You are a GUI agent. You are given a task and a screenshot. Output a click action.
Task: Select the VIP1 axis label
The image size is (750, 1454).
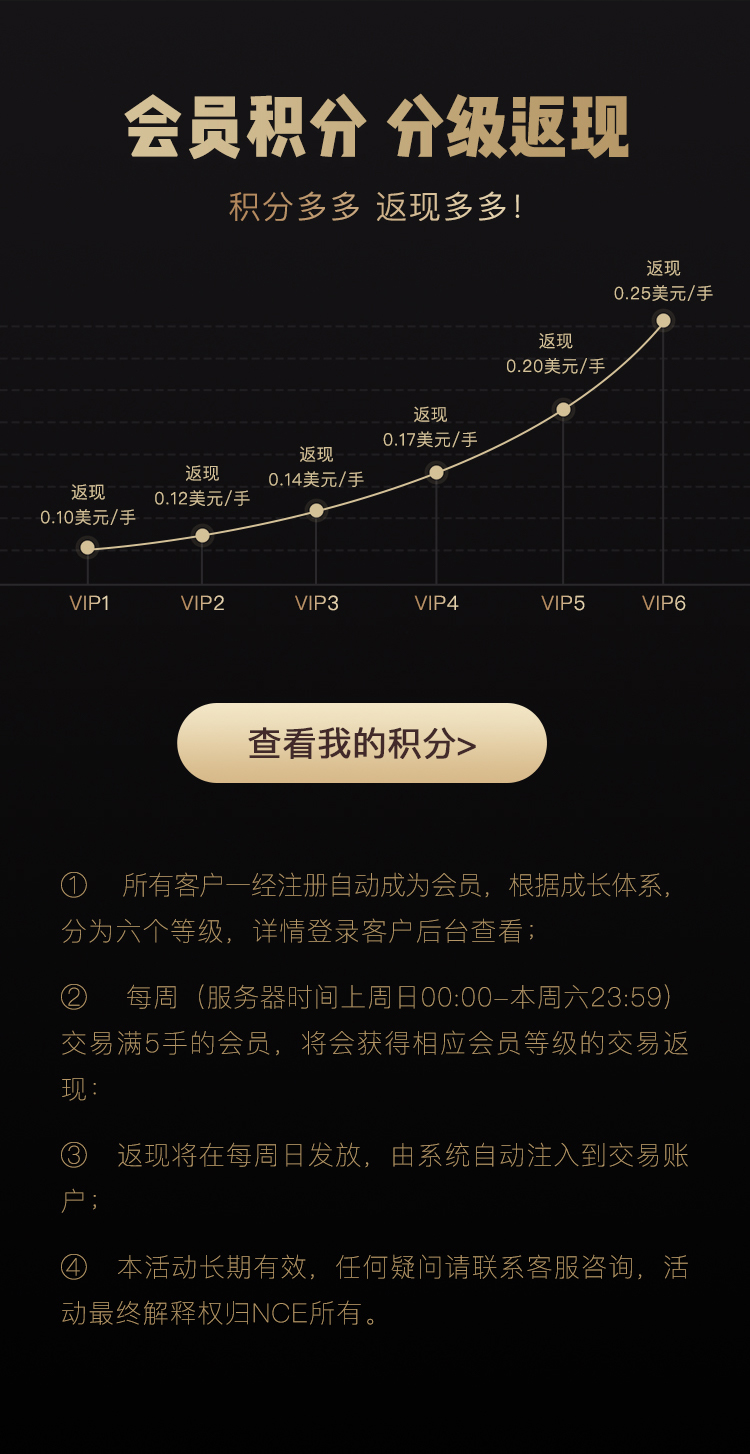(89, 603)
